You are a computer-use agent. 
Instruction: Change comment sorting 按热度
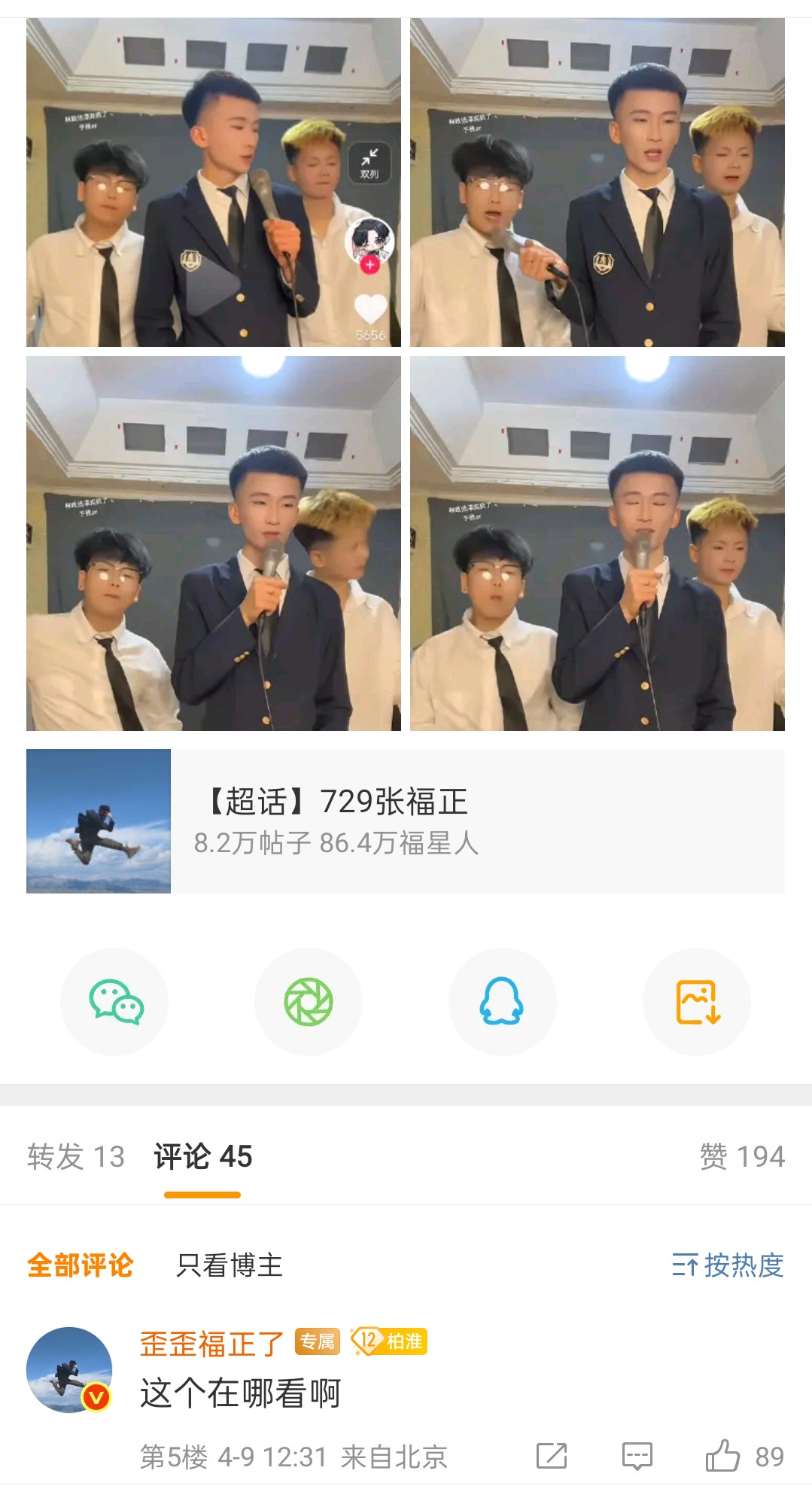pyautogui.click(x=727, y=1265)
